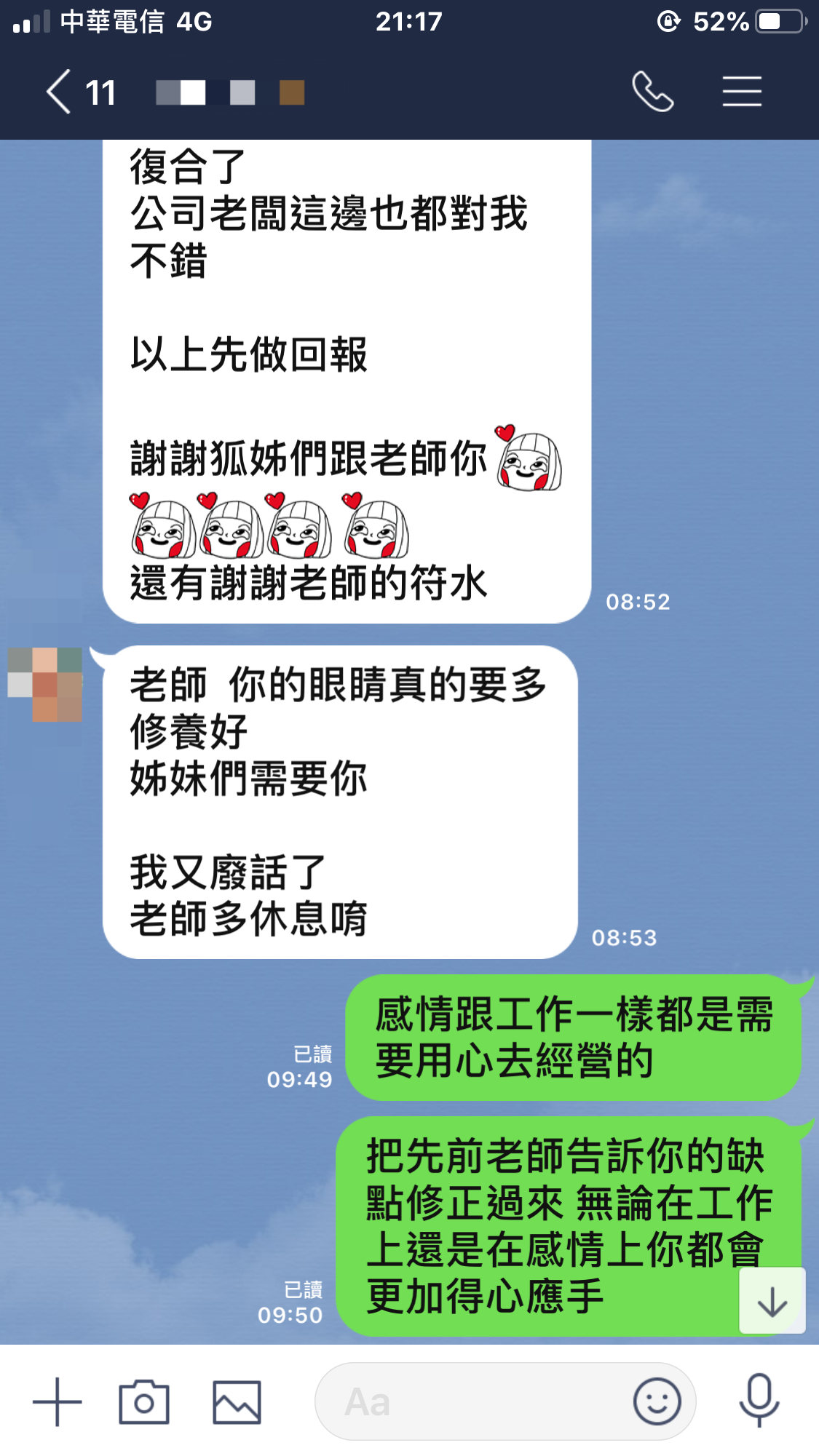Open the photo gallery picker
The image size is (819, 1456).
click(x=237, y=1401)
